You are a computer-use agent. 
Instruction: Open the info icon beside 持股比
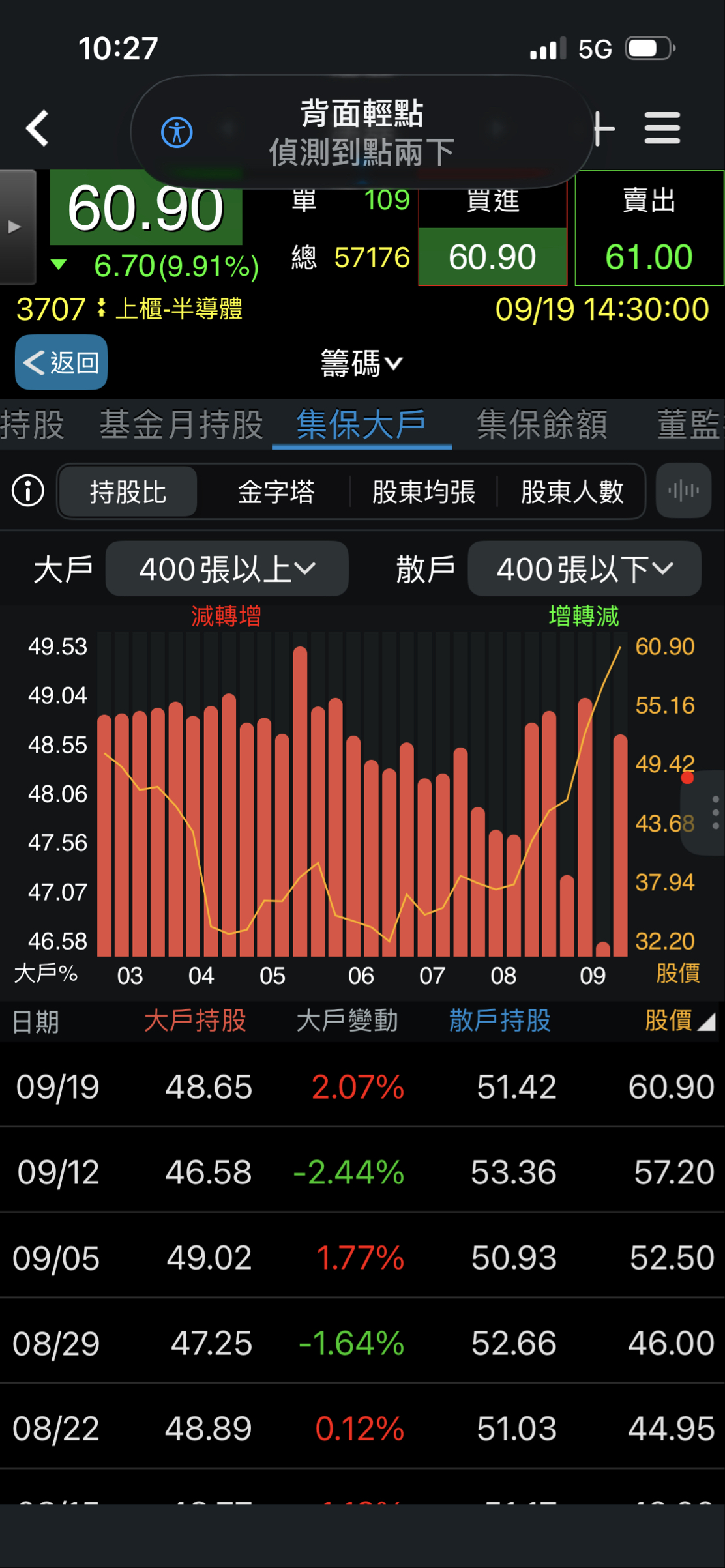click(28, 491)
